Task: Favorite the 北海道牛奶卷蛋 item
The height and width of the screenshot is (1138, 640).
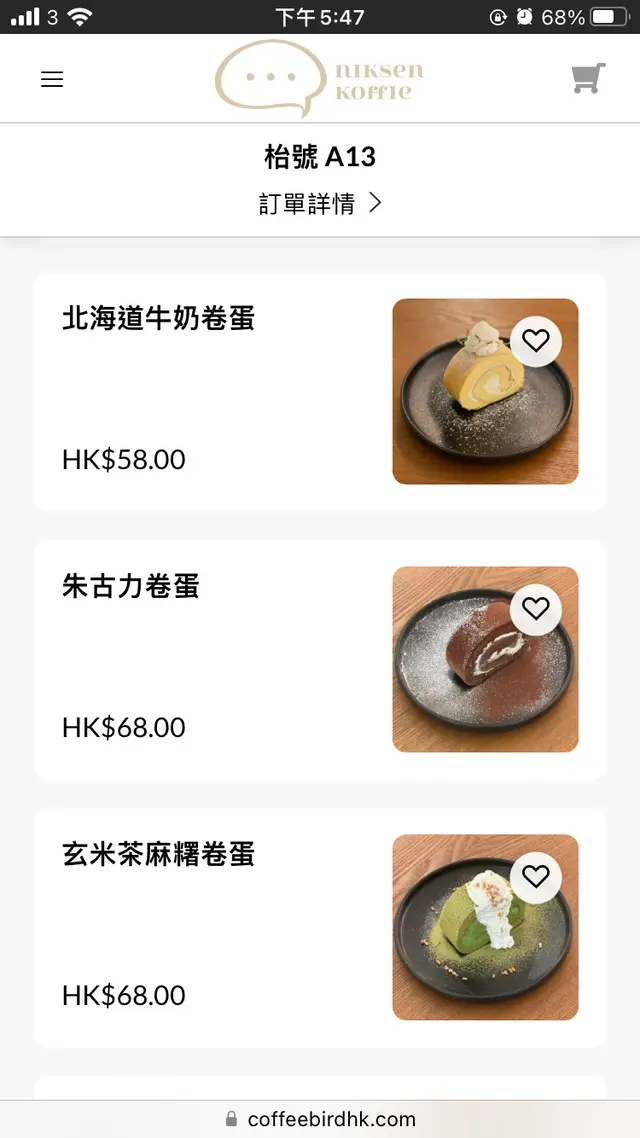Action: point(536,341)
